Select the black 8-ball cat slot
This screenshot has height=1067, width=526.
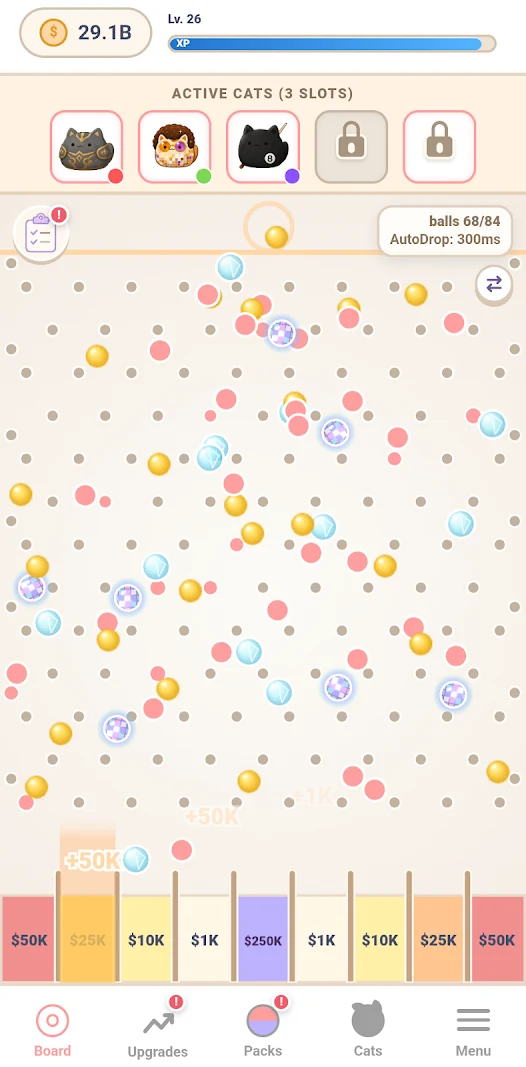click(x=263, y=147)
